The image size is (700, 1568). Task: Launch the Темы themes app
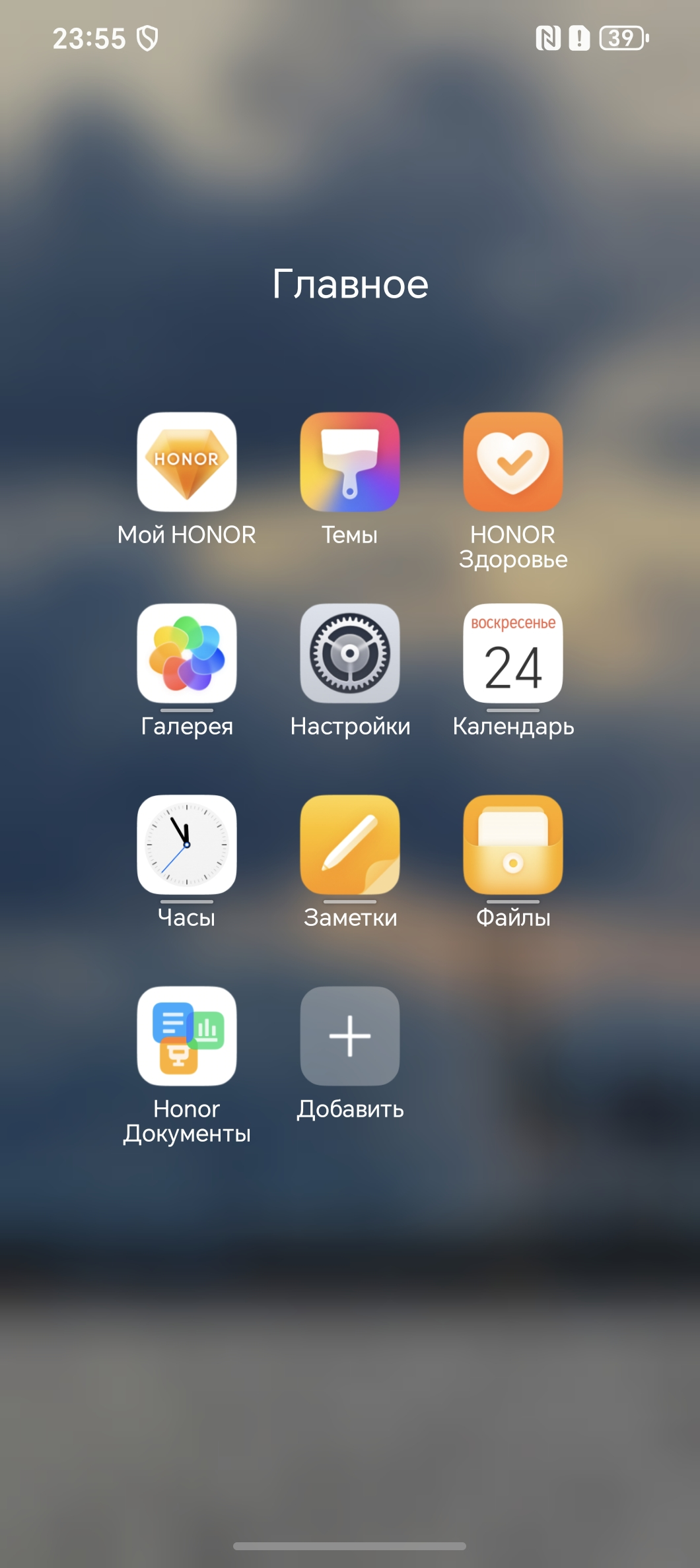pos(350,462)
